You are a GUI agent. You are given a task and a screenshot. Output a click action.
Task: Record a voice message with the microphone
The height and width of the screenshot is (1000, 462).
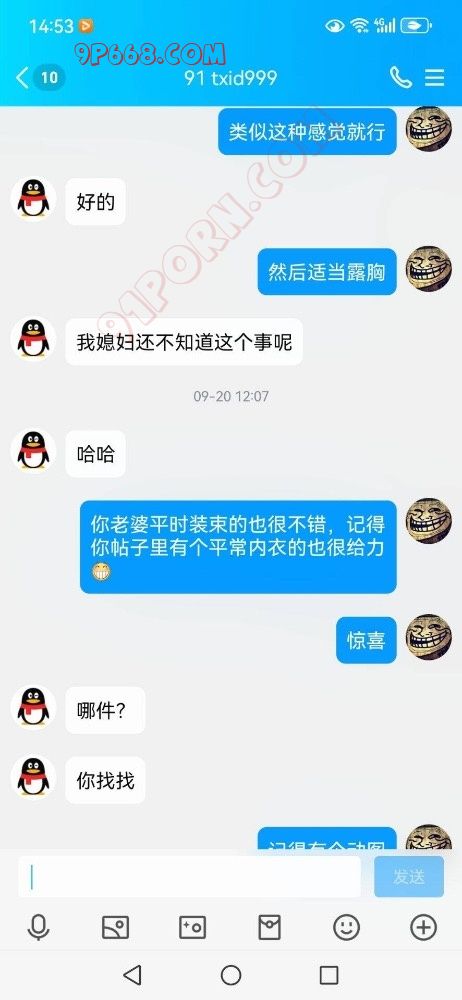click(x=38, y=927)
